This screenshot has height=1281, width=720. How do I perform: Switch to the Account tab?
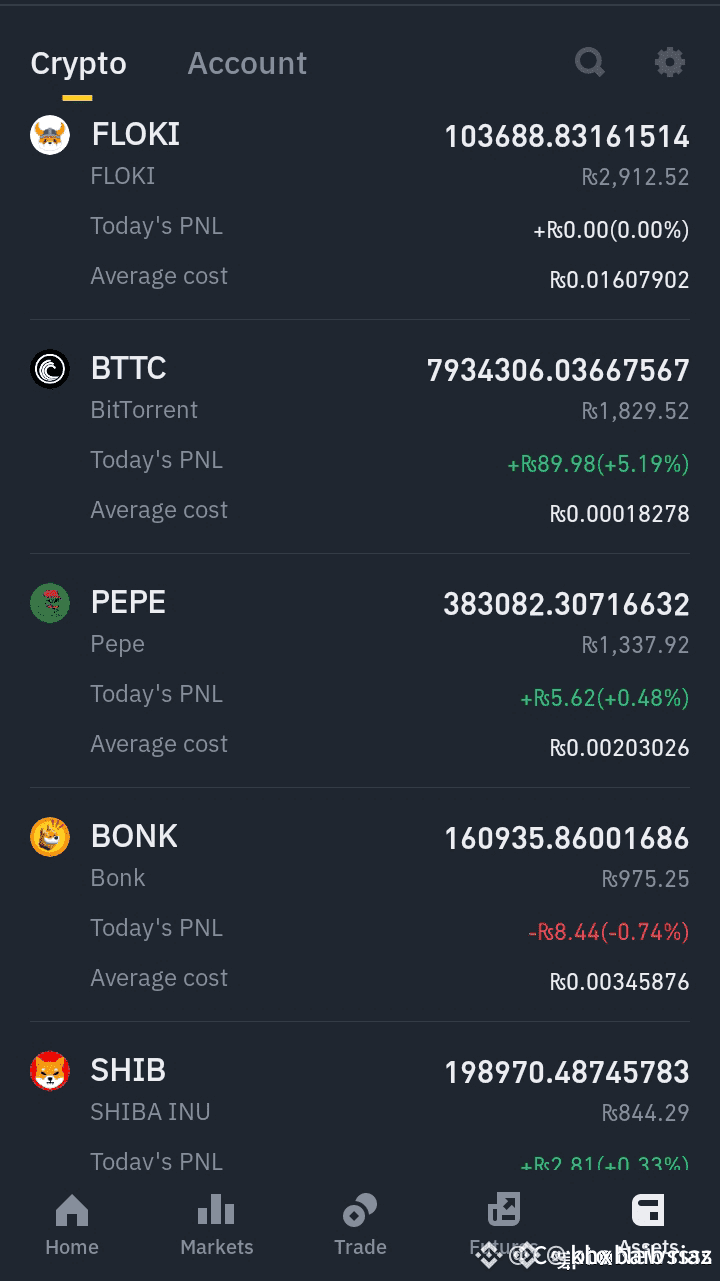[x=247, y=63]
